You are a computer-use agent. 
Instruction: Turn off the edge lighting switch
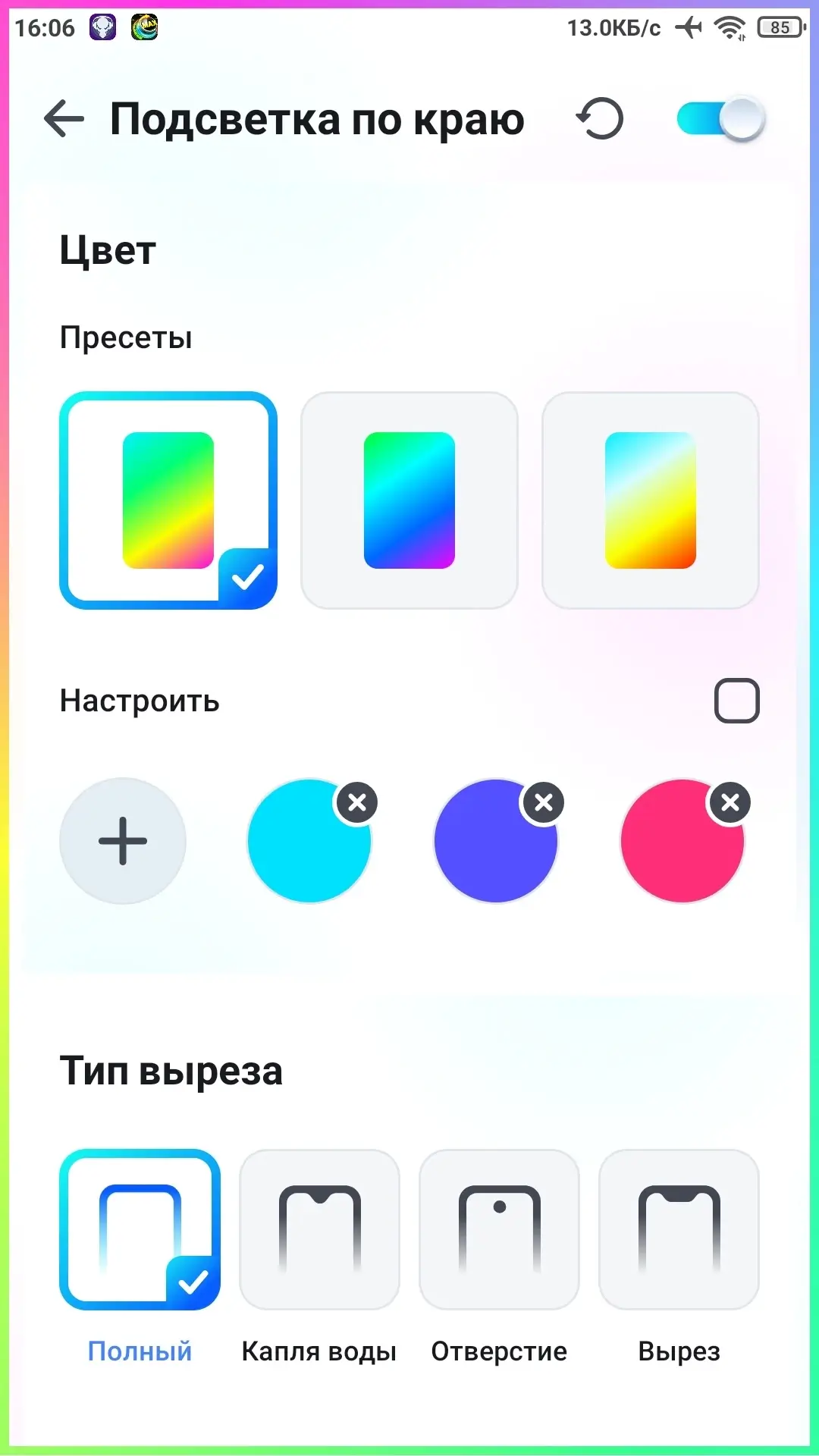coord(720,119)
